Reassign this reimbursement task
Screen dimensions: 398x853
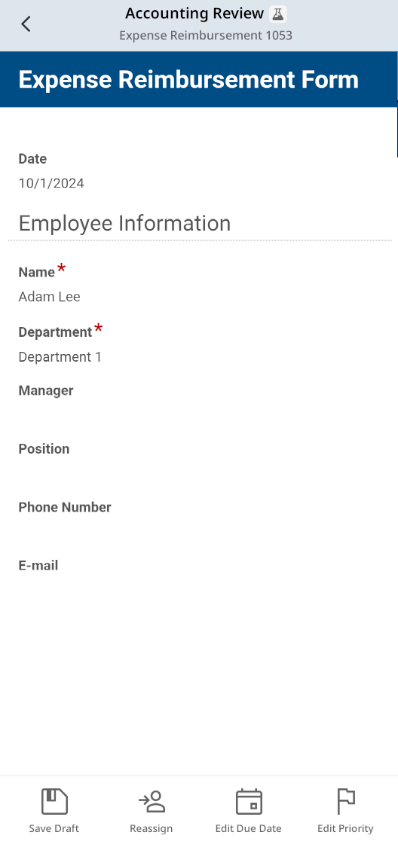point(151,811)
